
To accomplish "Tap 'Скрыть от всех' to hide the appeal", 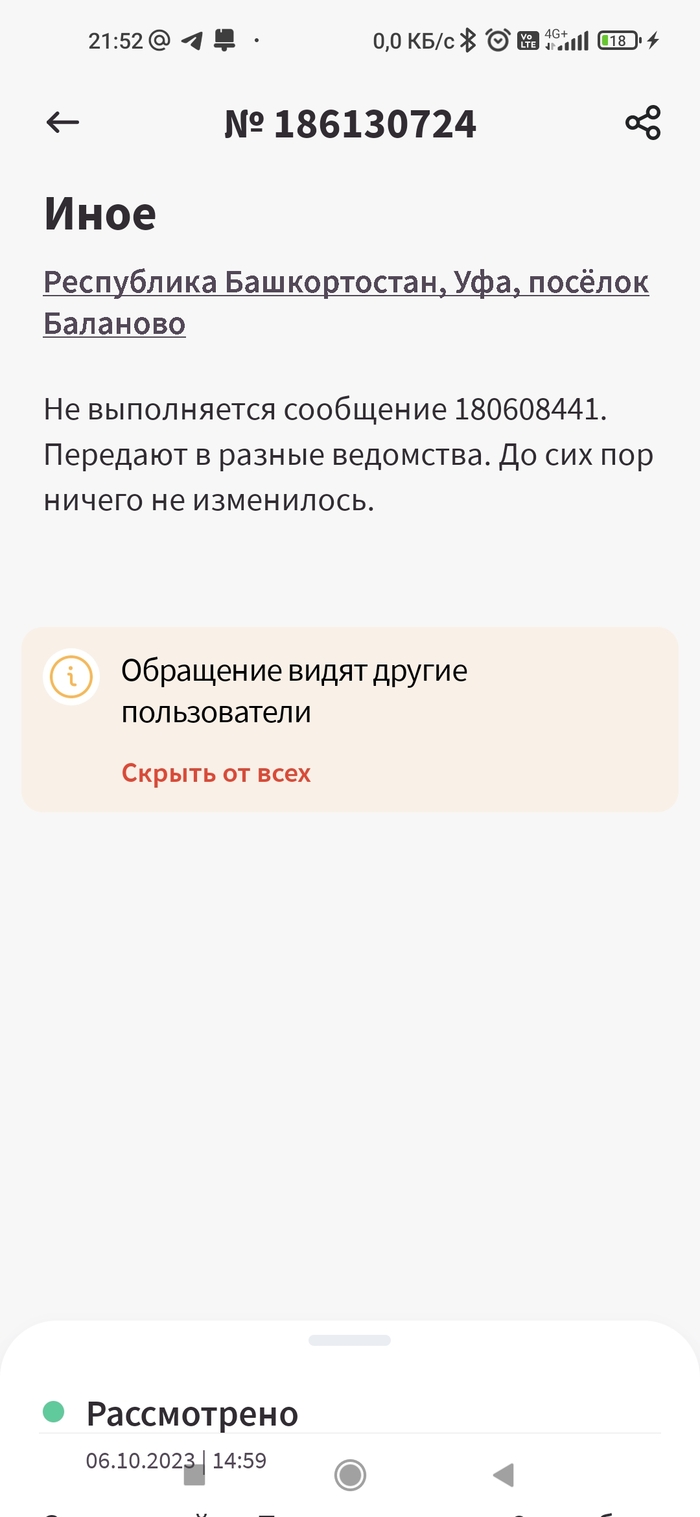I will [x=216, y=773].
